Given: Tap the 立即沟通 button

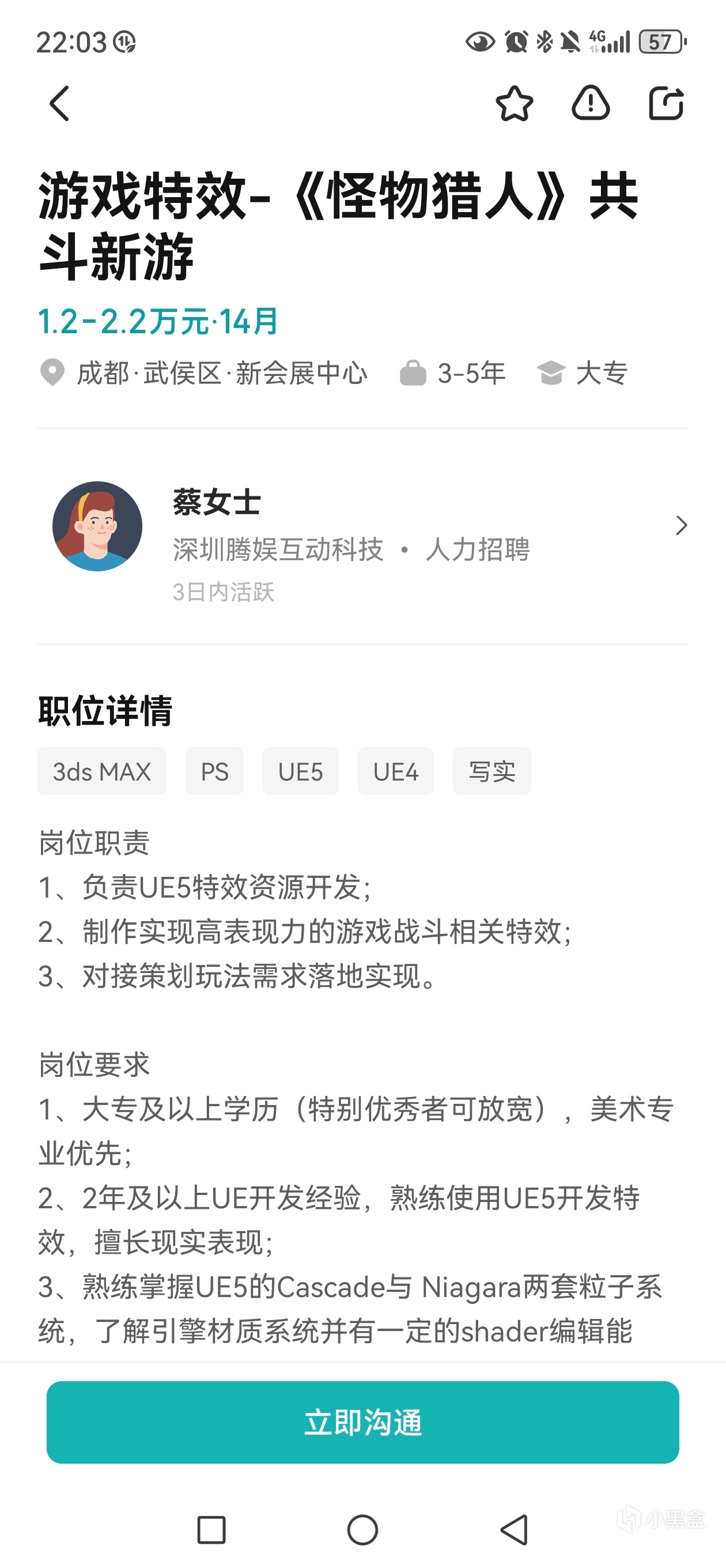Looking at the screenshot, I should point(362,1423).
